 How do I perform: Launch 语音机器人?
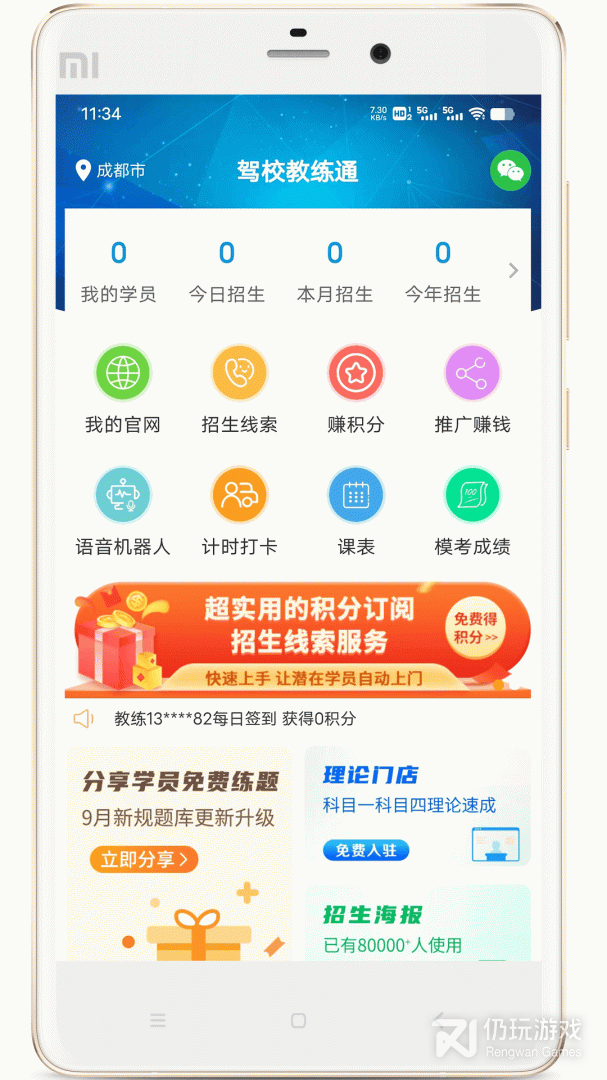tap(123, 510)
